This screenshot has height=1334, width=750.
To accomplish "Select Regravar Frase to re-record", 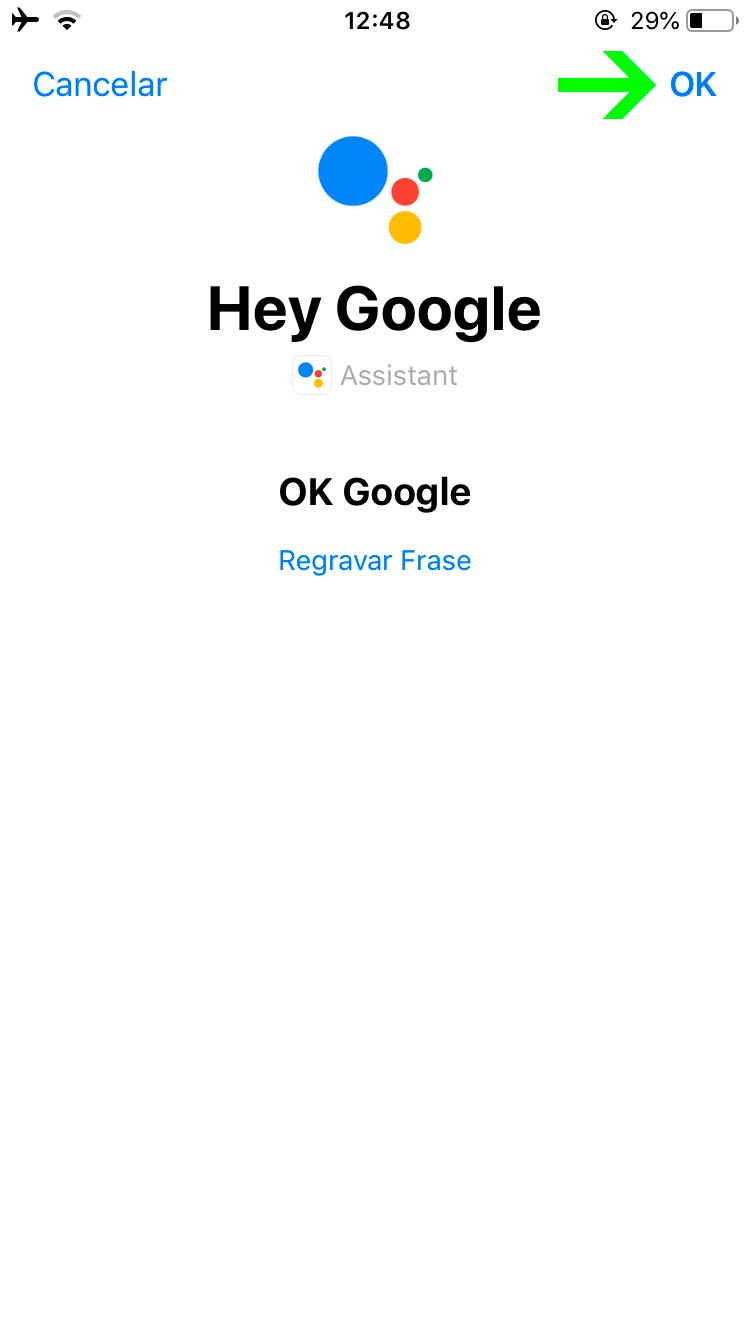I will pos(374,561).
